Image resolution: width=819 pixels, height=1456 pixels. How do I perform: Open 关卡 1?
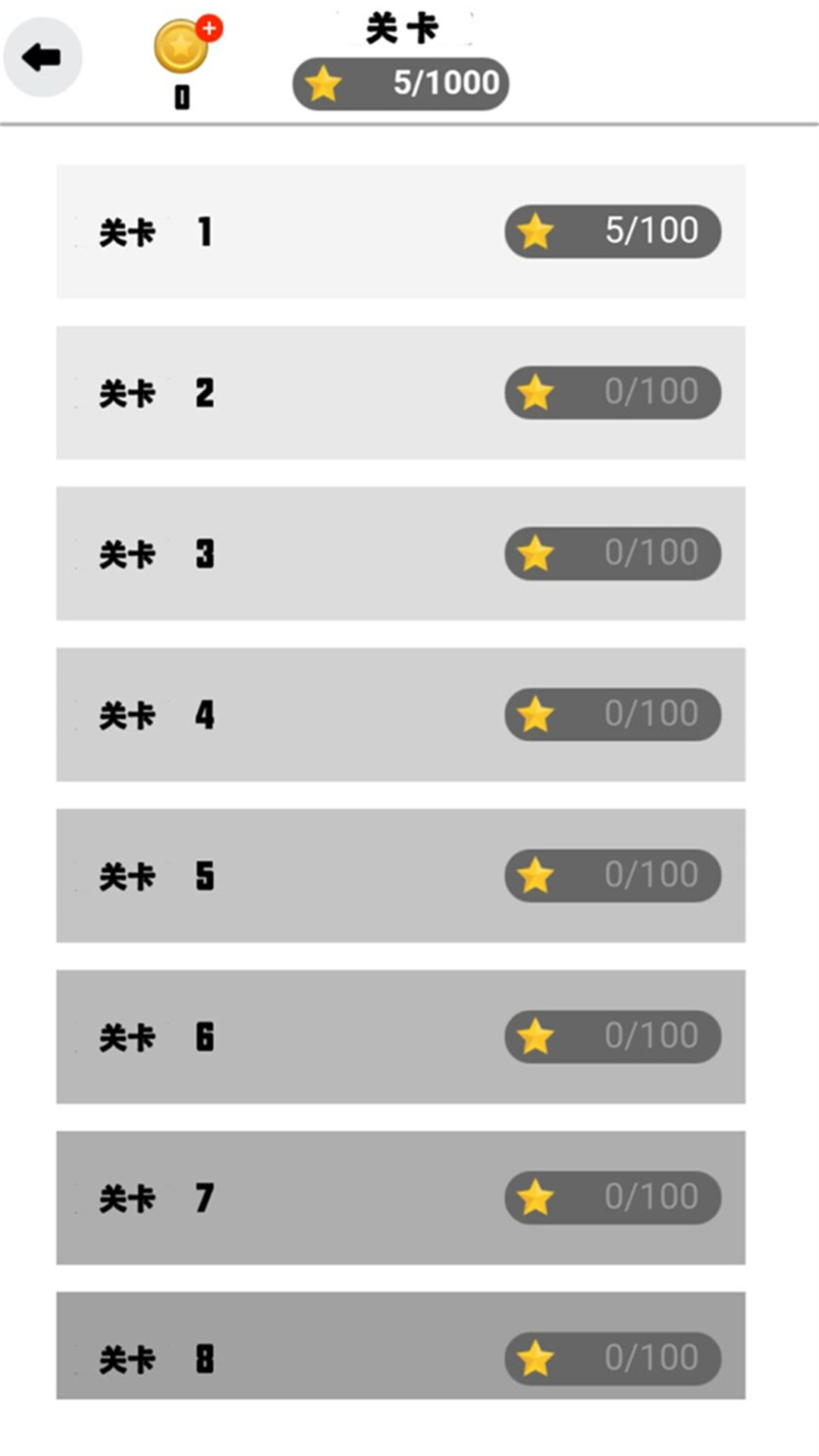tap(400, 231)
